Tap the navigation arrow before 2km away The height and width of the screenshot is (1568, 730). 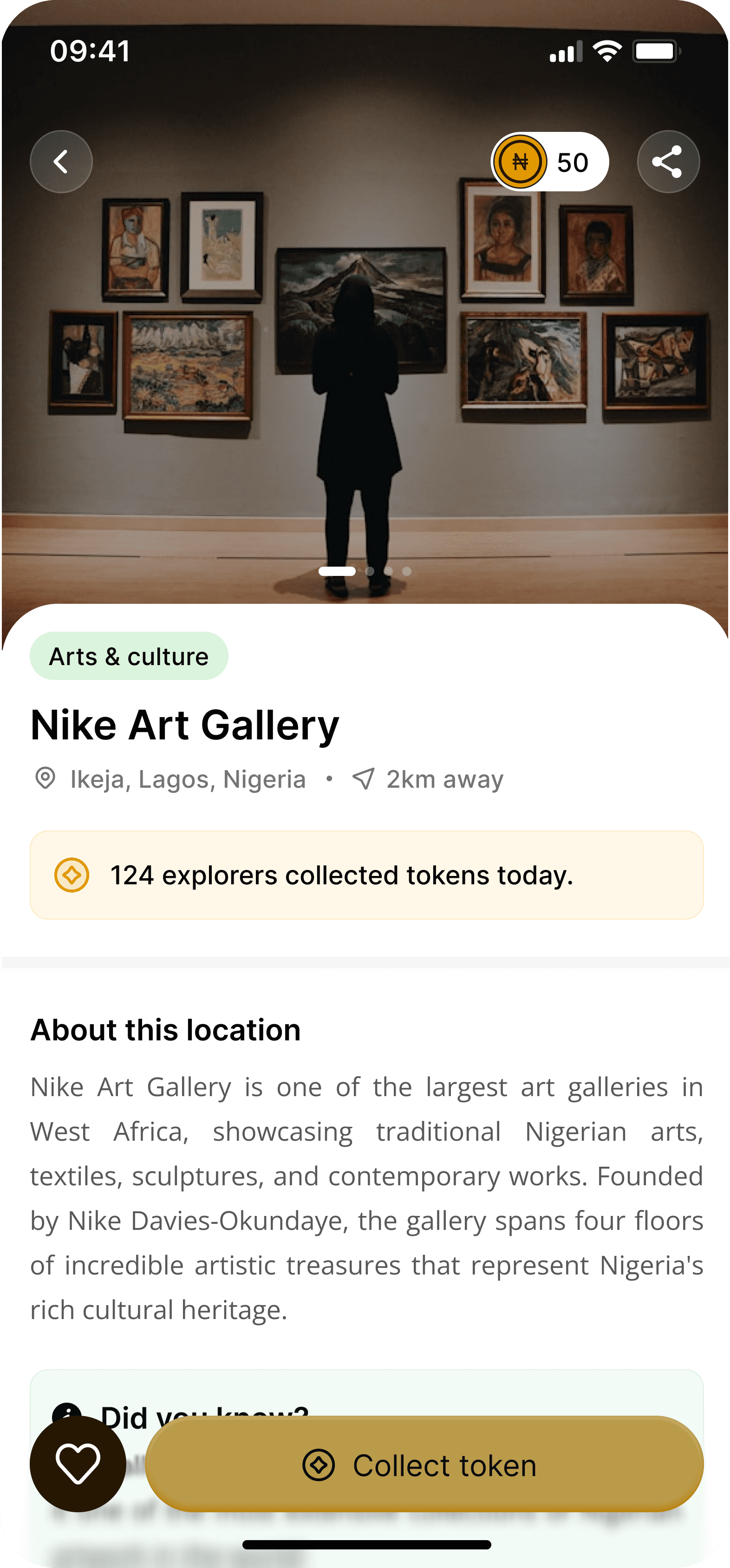coord(364,778)
